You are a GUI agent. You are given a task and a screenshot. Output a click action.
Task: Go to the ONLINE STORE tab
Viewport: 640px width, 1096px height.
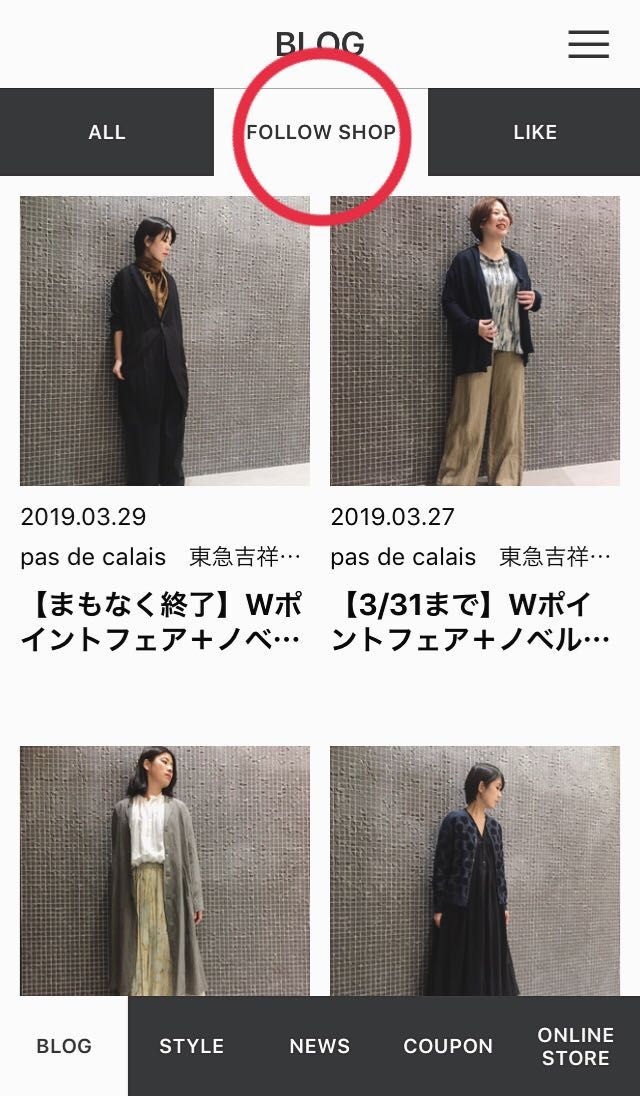coord(576,1046)
